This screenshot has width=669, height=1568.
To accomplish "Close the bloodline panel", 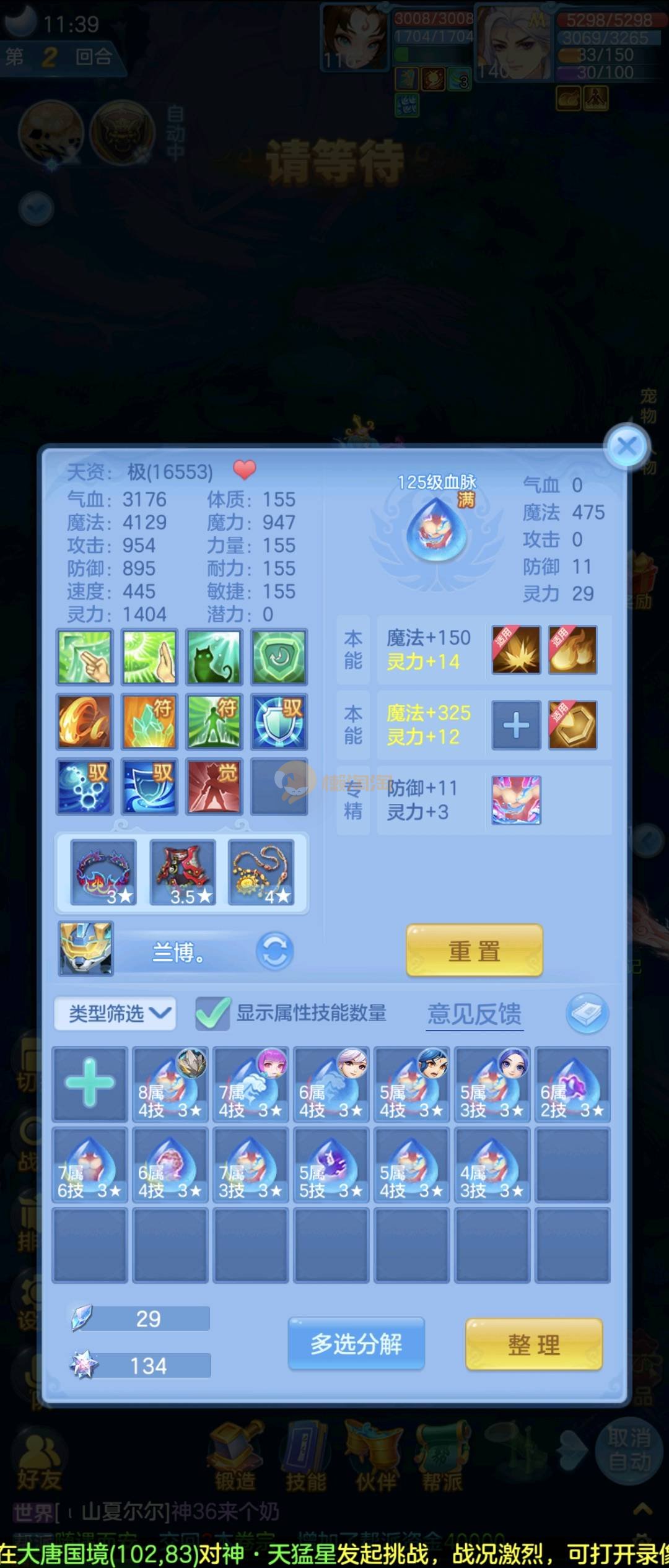I will pyautogui.click(x=626, y=446).
